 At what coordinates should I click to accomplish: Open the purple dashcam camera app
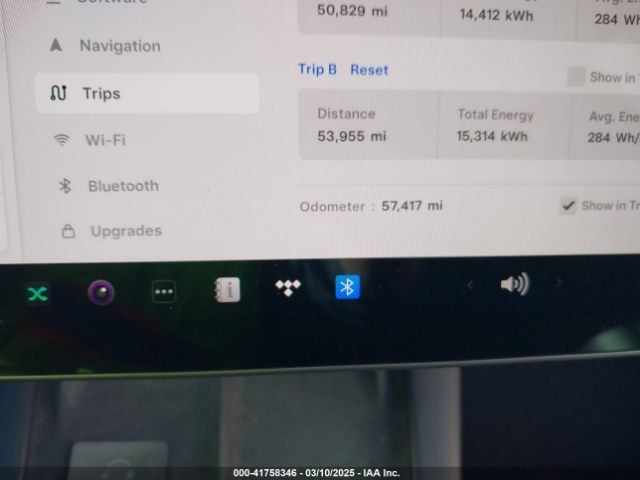100,292
